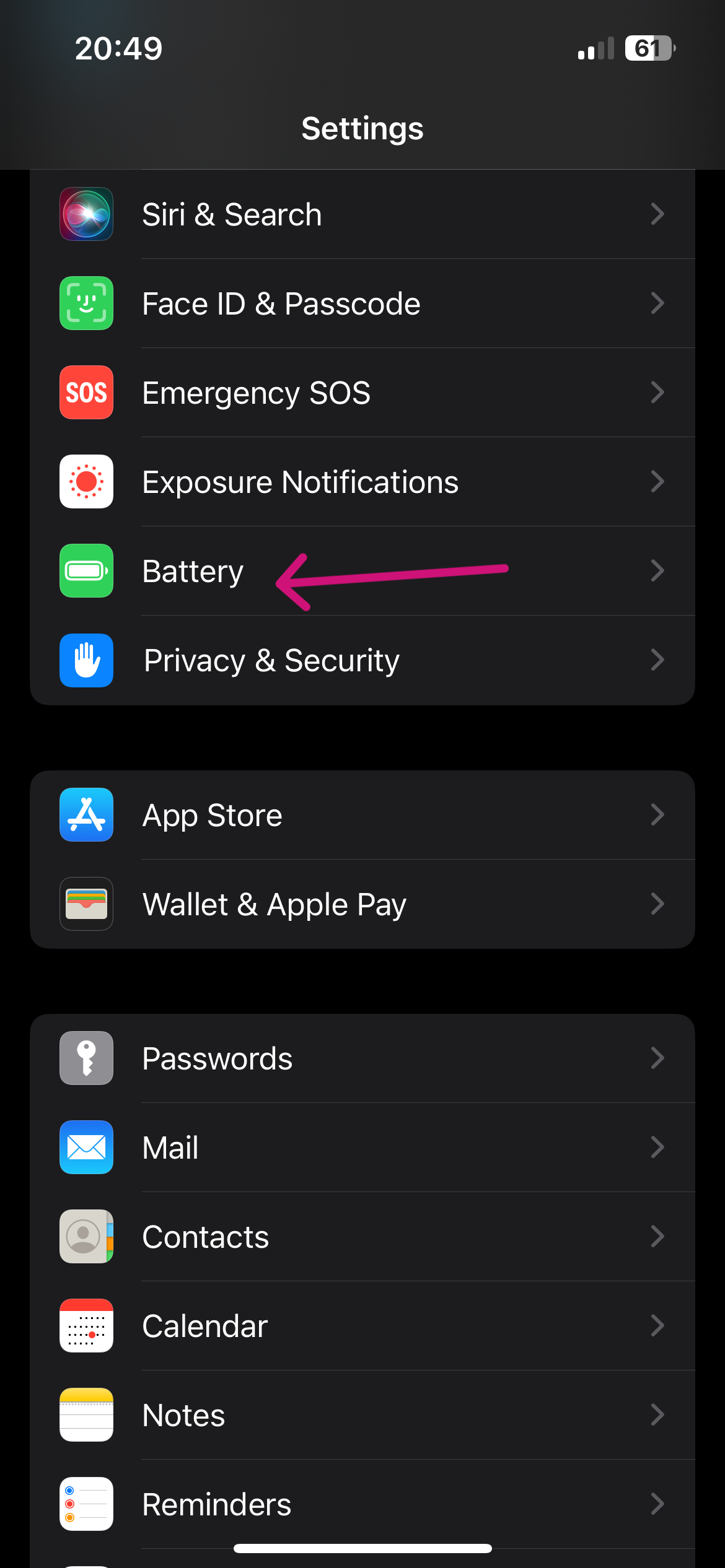Screen dimensions: 725x1568
Task: Open Emergency SOS settings
Action: [362, 393]
